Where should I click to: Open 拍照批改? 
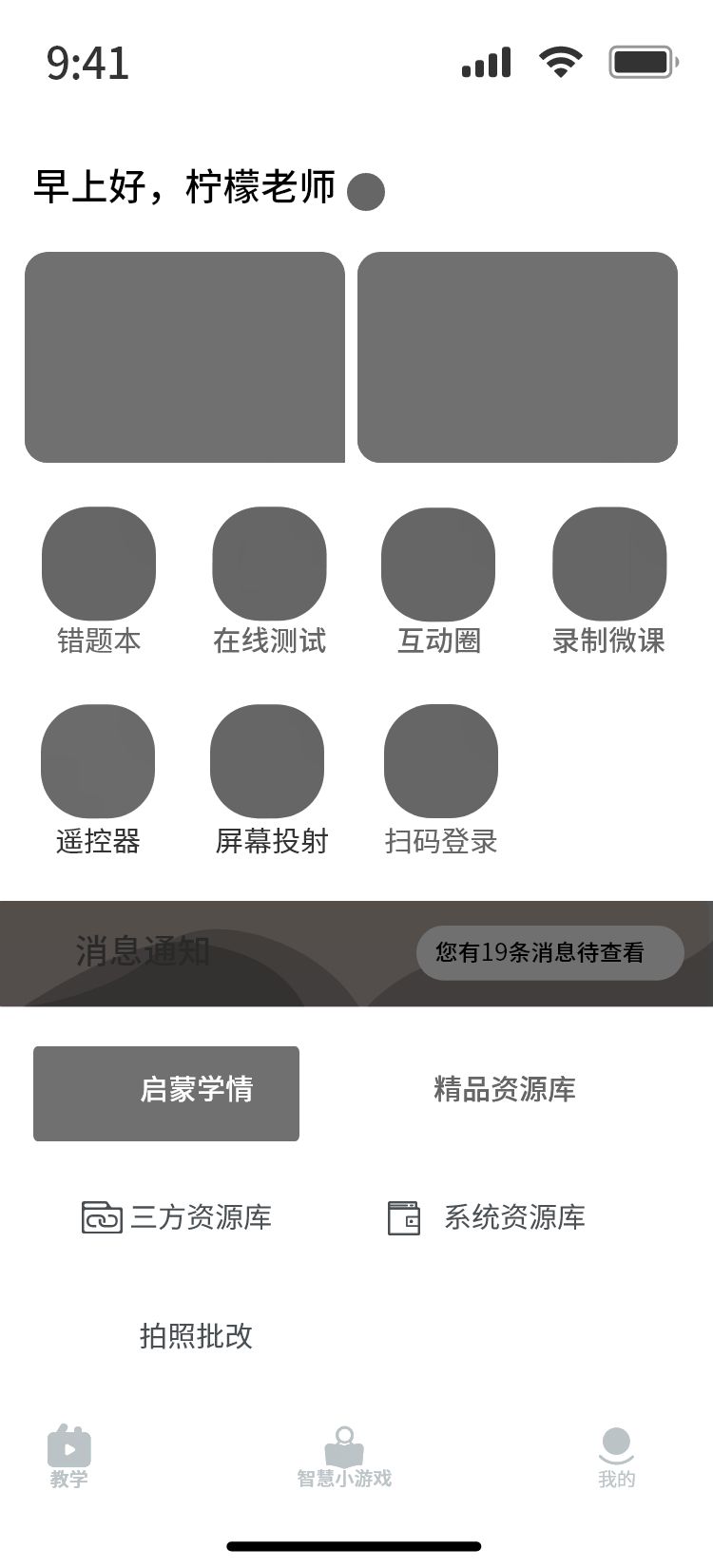(196, 1336)
